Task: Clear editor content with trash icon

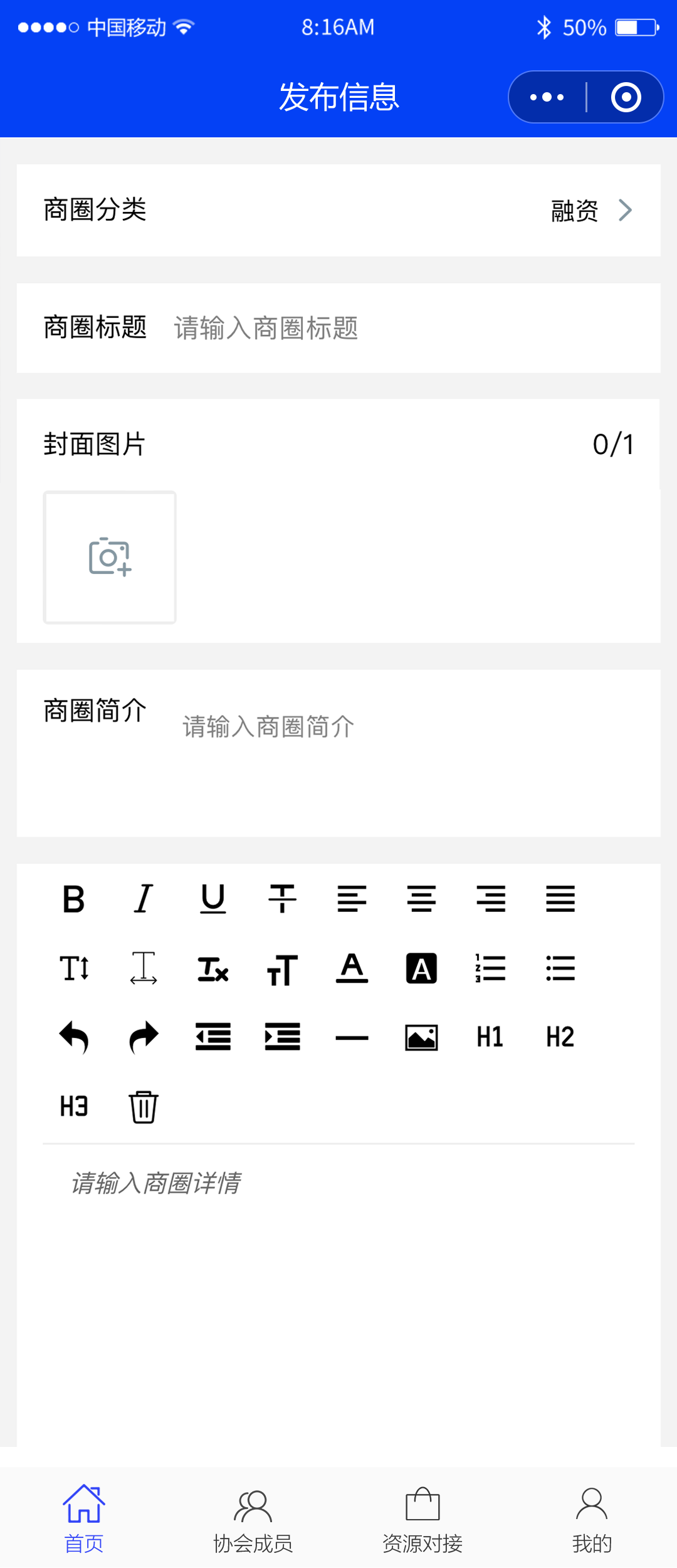Action: pos(144,1107)
